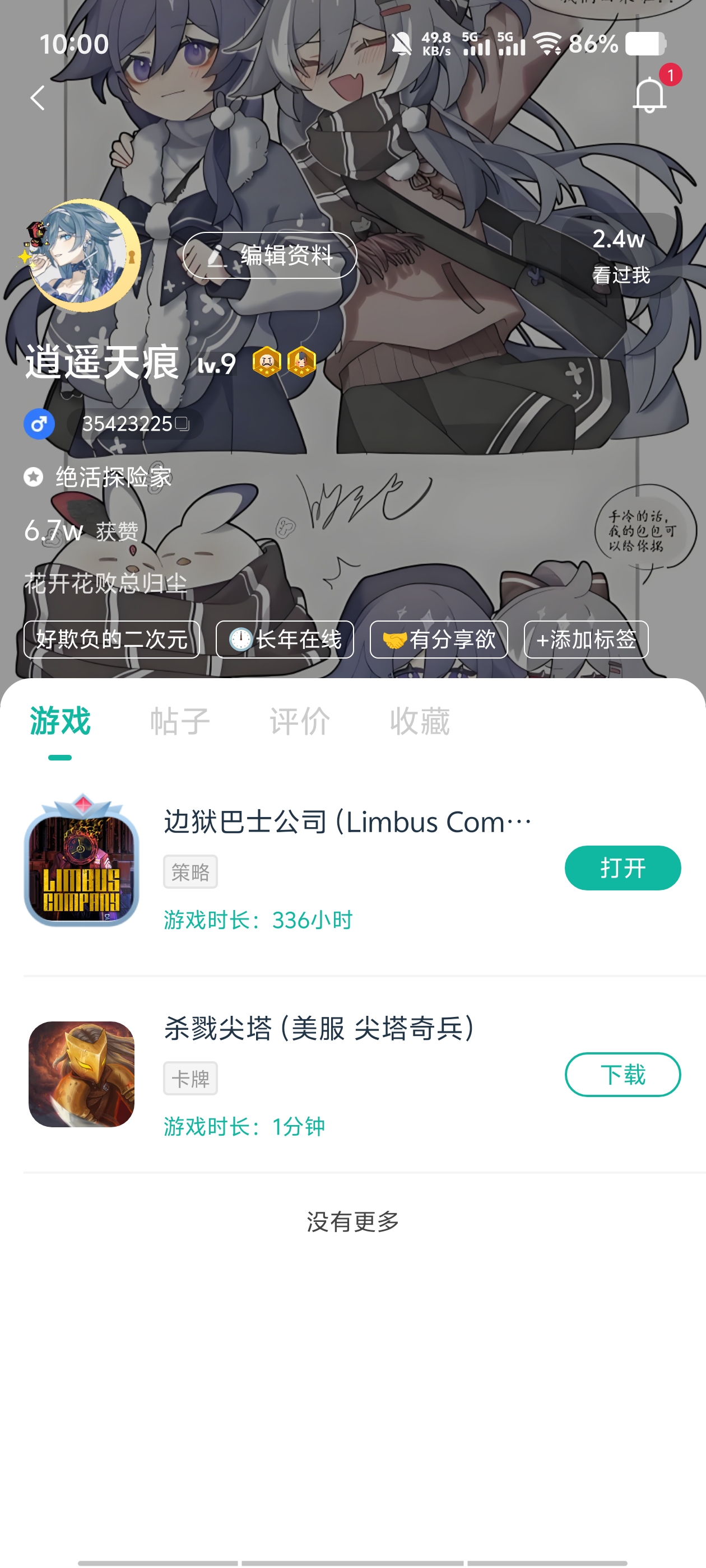Screen dimensions: 706x1568
Task: Select the 有分享欲 tag
Action: (439, 639)
